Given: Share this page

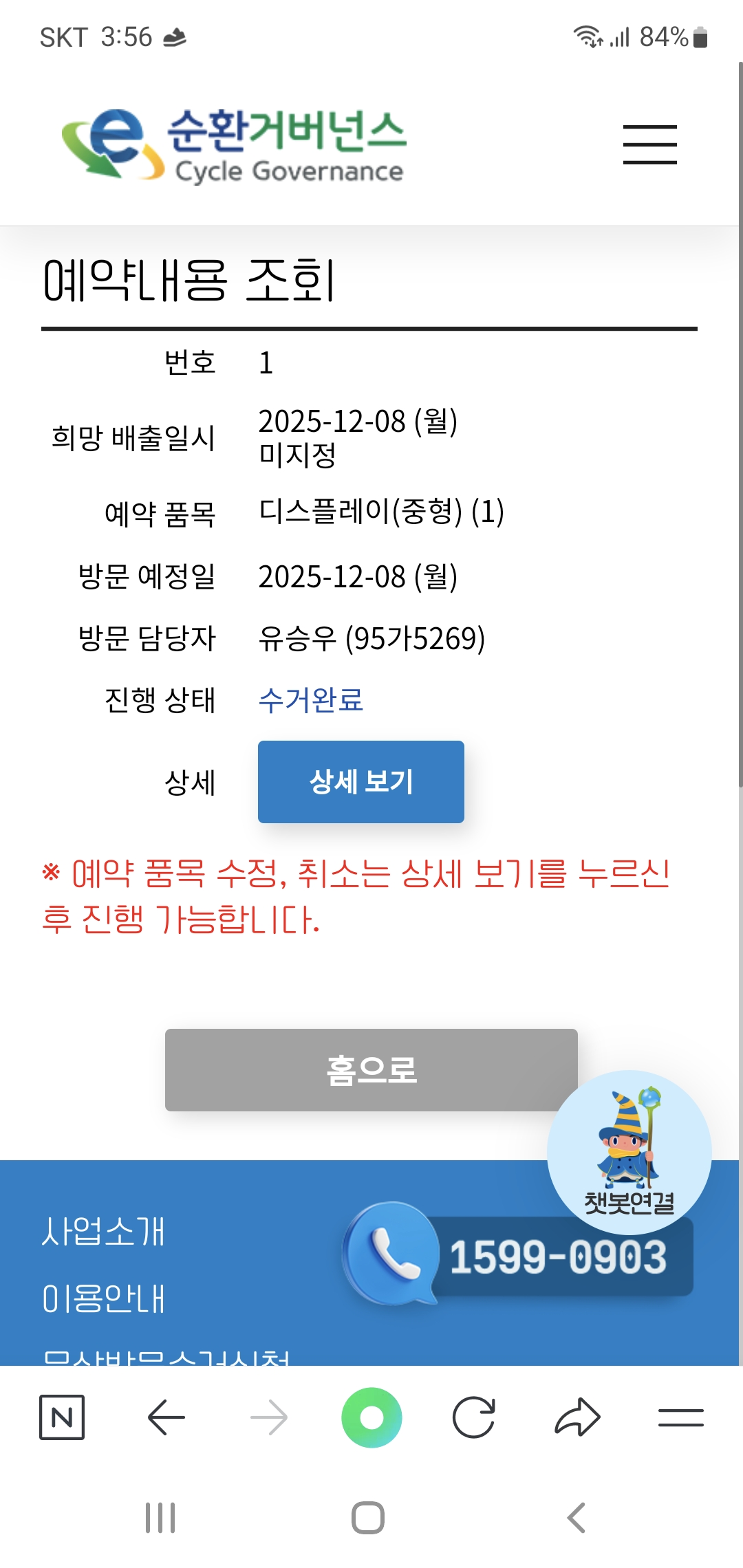Looking at the screenshot, I should coord(577,1417).
